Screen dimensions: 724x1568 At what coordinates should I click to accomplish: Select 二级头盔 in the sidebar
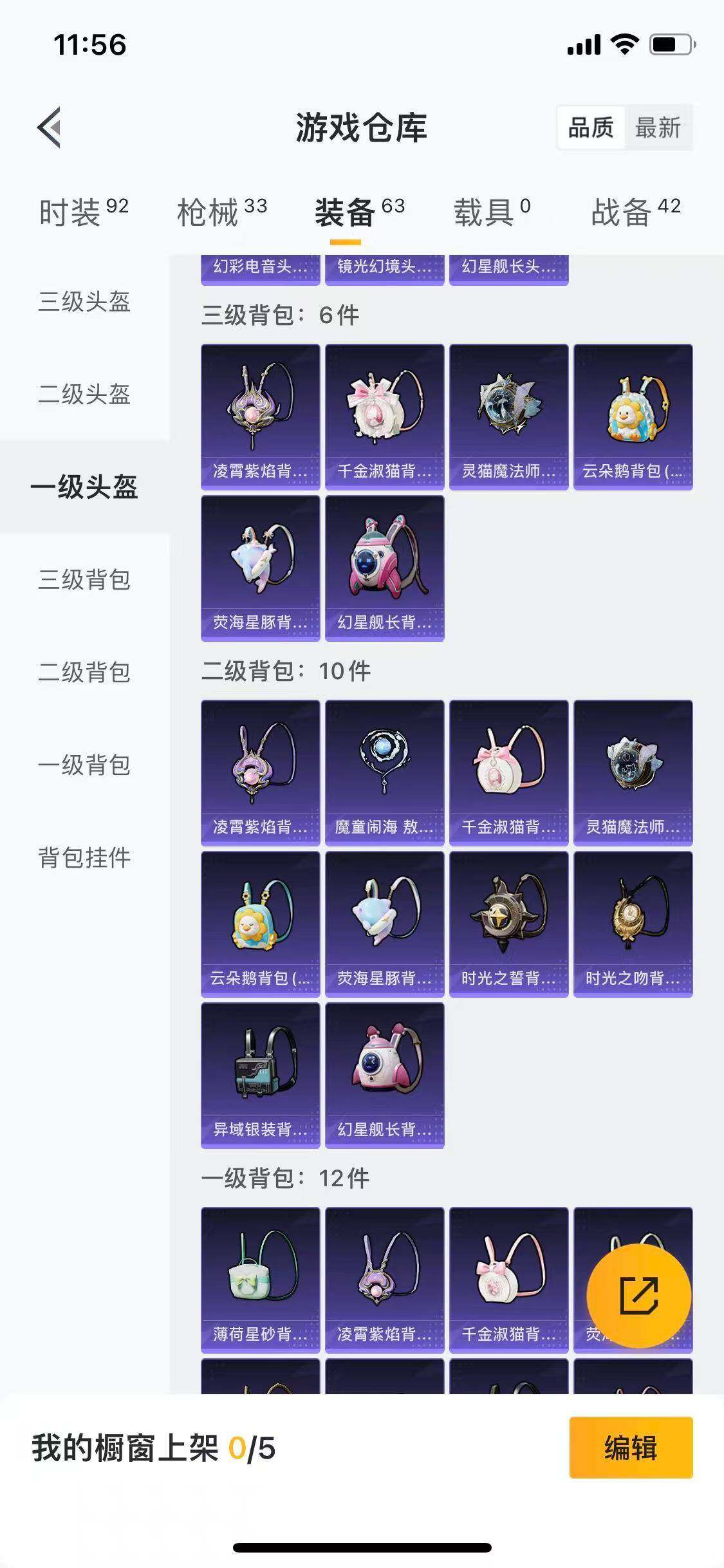coord(84,394)
